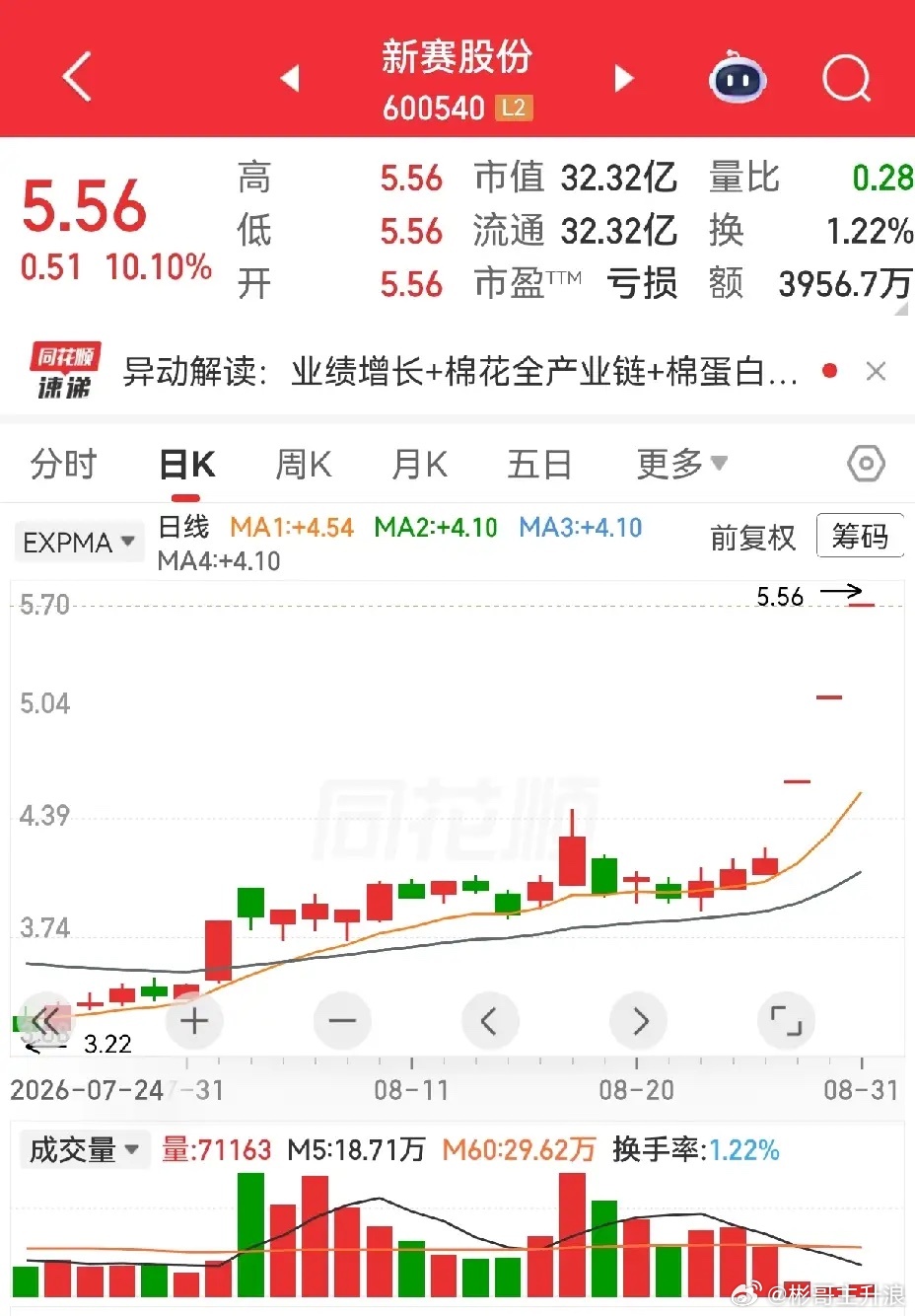Go back with the top-left arrow
The width and height of the screenshot is (915, 1316).
pyautogui.click(x=76, y=77)
